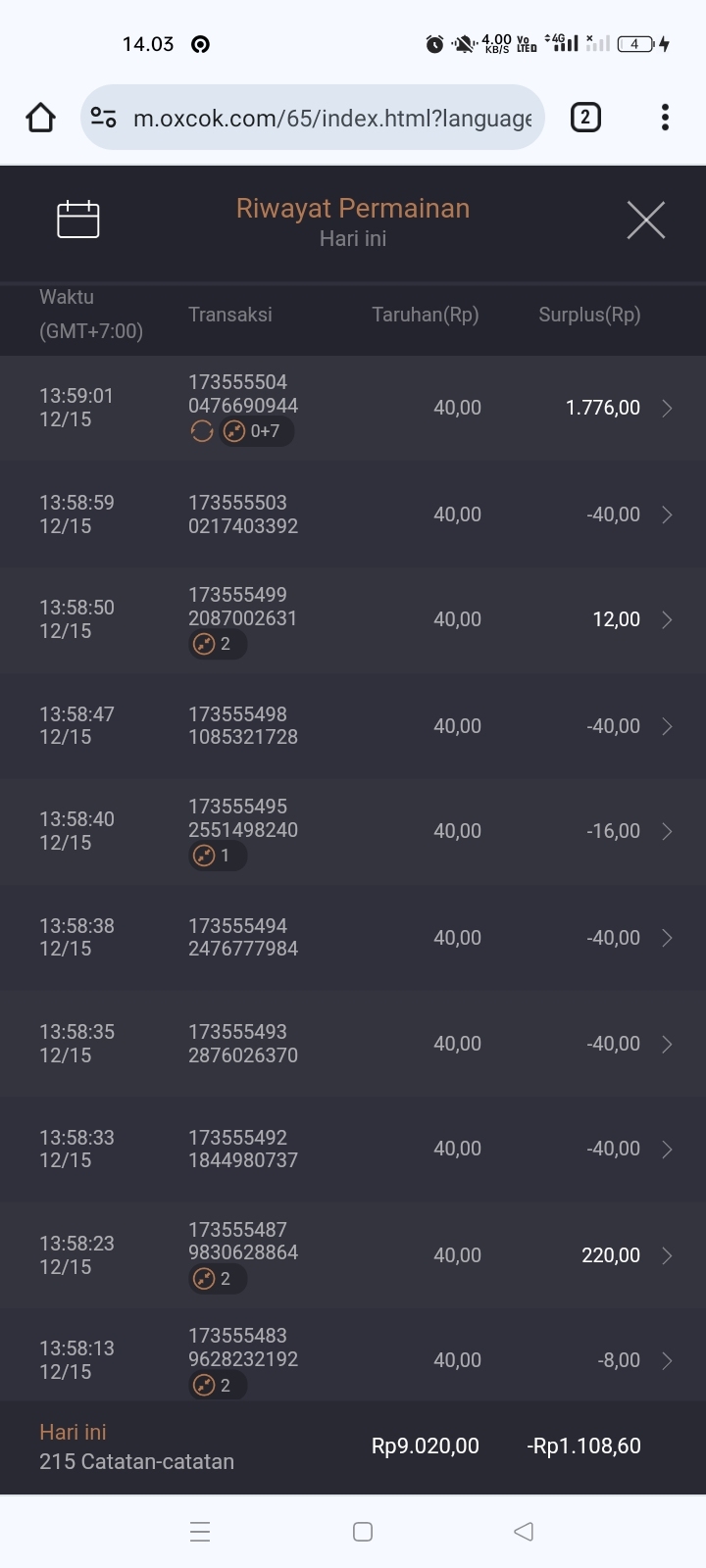The height and width of the screenshot is (1568, 706).
Task: Open the 13:58:40 record with surplus -16,00
Action: pyautogui.click(x=353, y=831)
